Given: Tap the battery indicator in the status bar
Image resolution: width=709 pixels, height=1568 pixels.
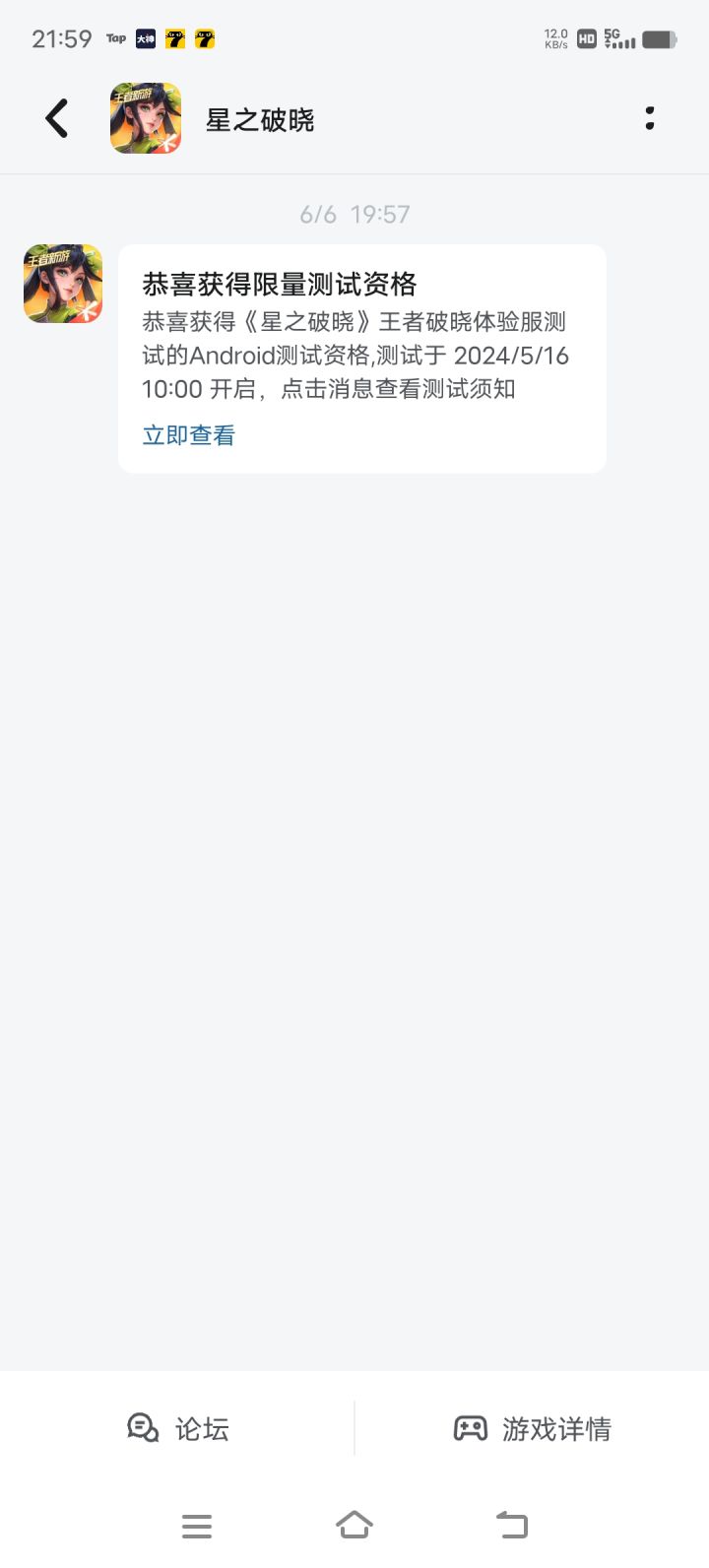Looking at the screenshot, I should click(658, 38).
